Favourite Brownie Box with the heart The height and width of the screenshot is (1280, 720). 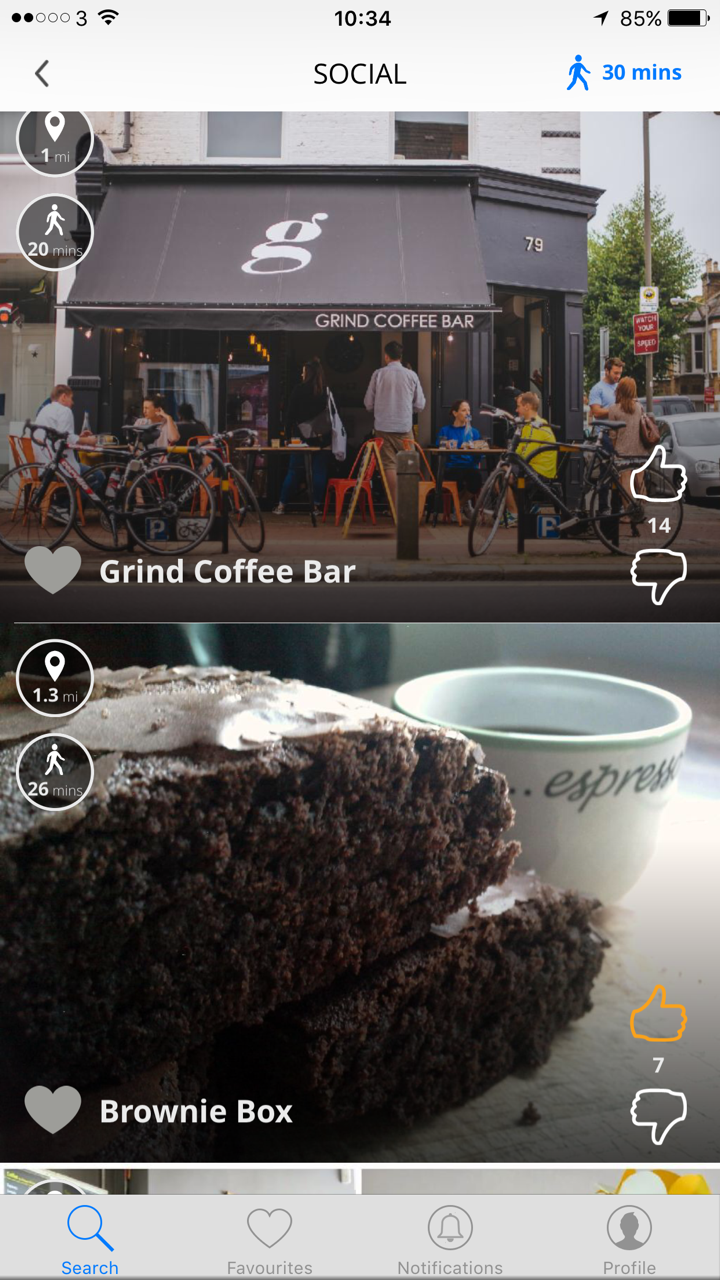[52, 1110]
